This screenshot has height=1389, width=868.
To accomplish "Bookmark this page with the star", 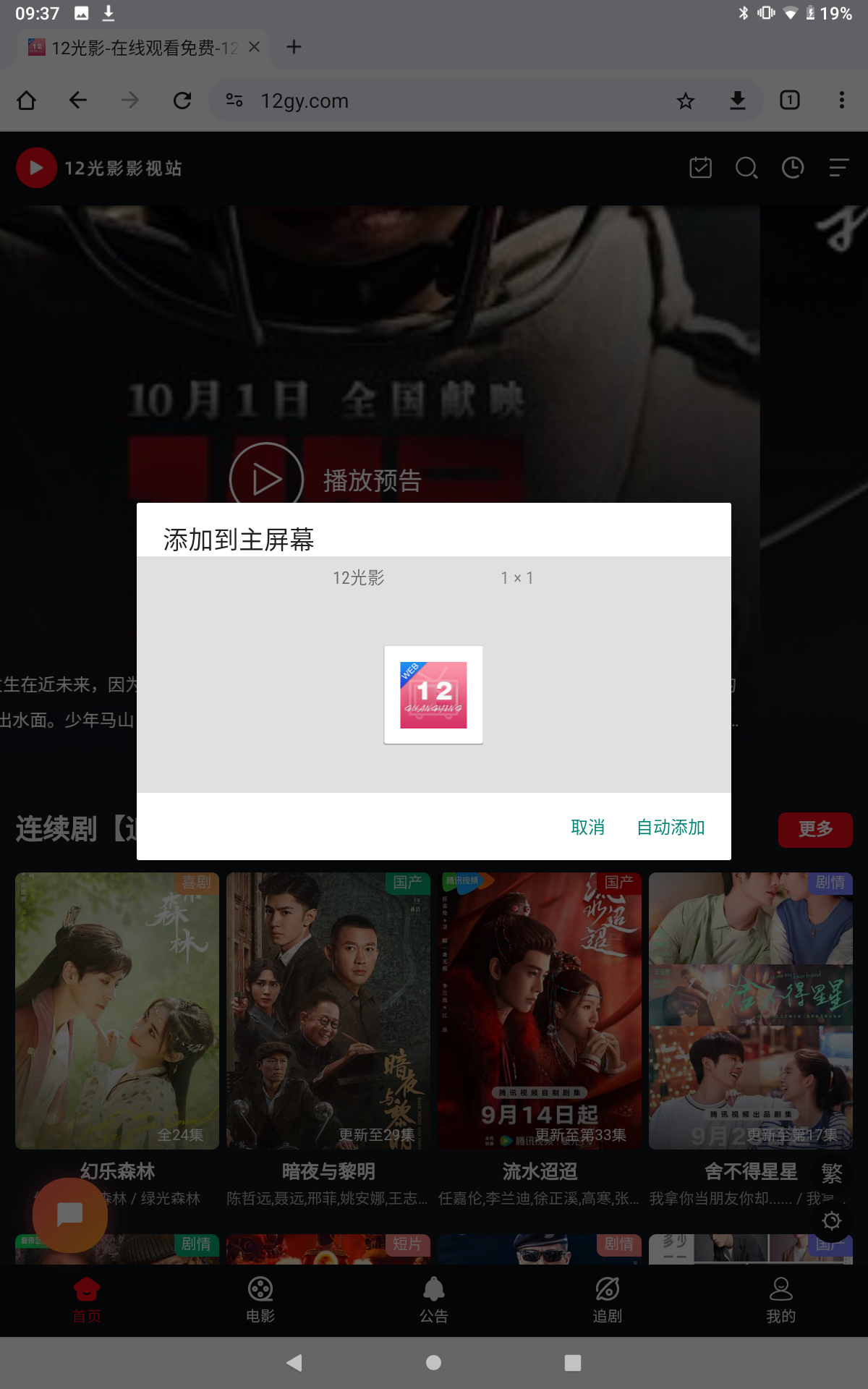I will pyautogui.click(x=685, y=101).
